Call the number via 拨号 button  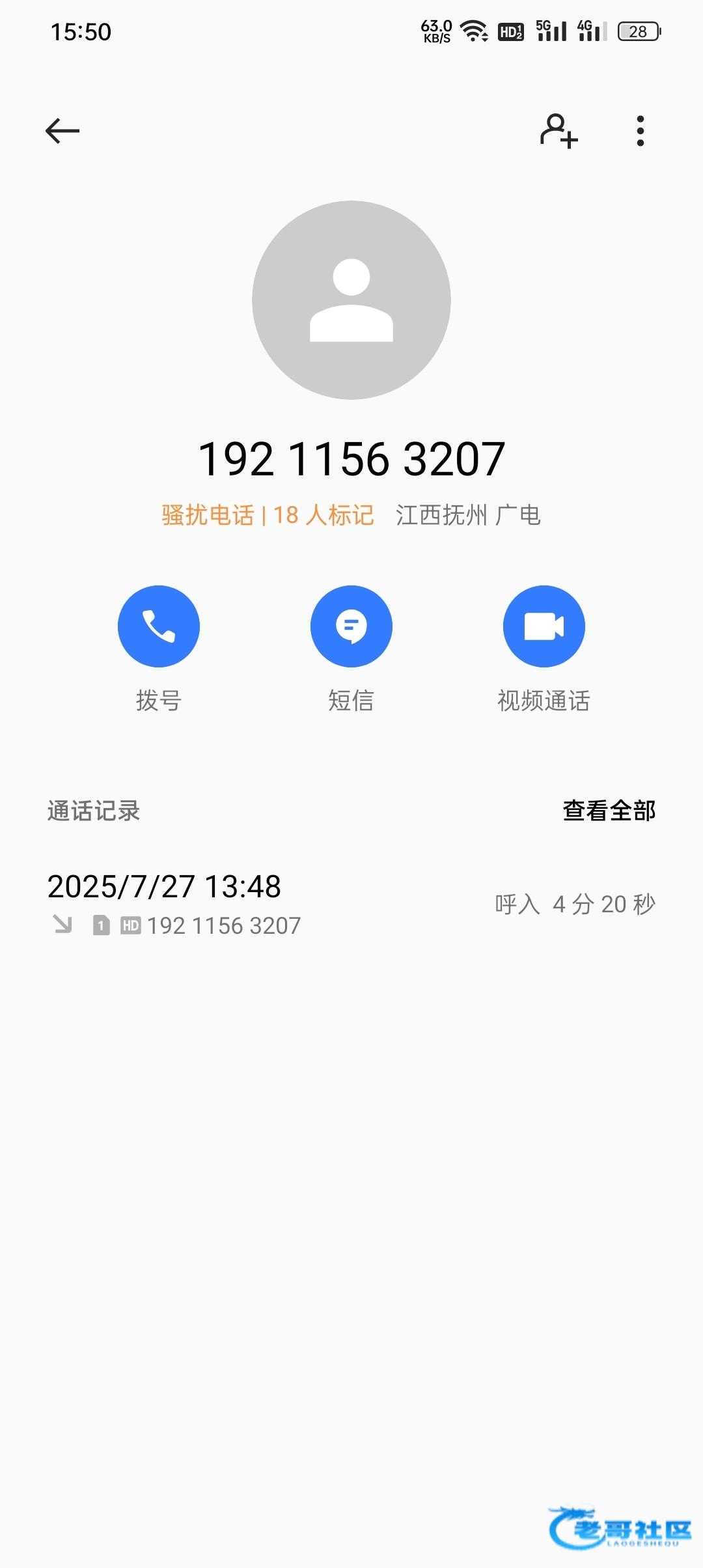pyautogui.click(x=158, y=626)
